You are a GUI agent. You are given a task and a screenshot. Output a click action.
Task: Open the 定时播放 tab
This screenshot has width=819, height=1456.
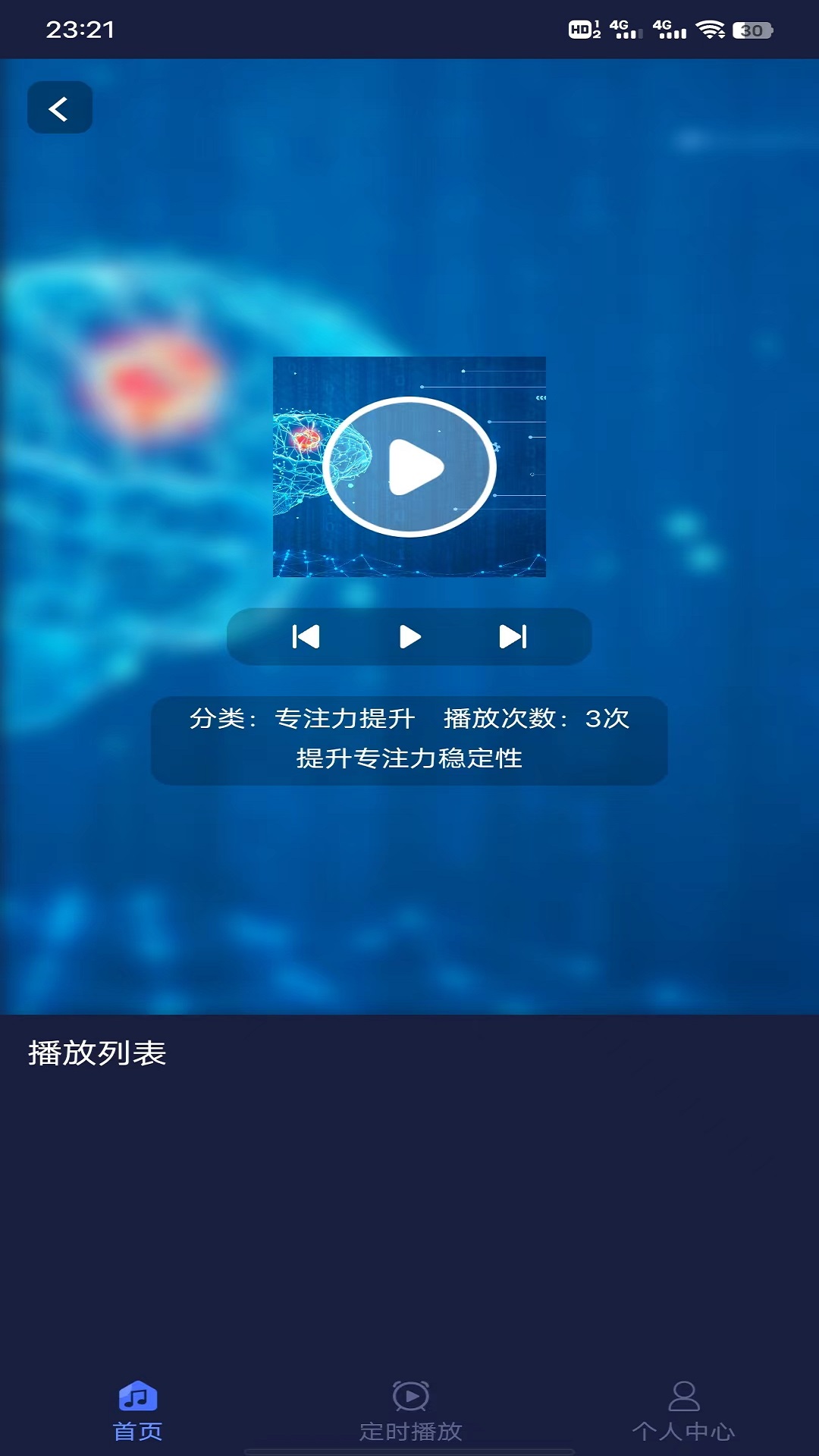(410, 1411)
